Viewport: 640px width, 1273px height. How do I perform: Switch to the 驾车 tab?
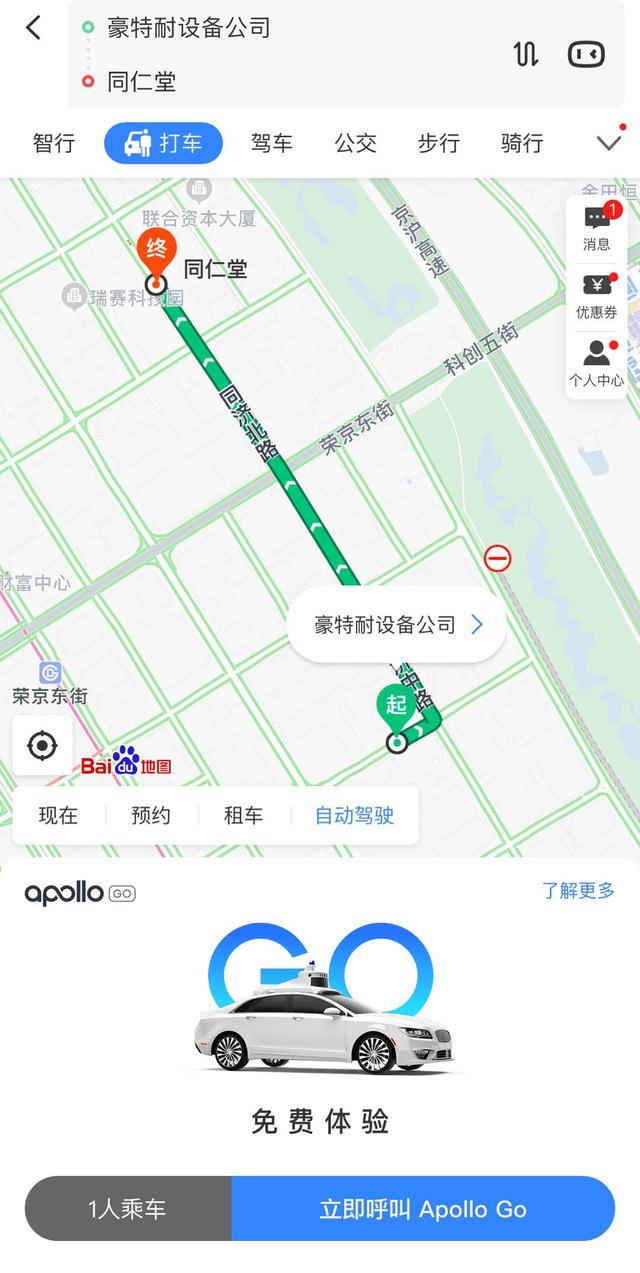pyautogui.click(x=272, y=143)
